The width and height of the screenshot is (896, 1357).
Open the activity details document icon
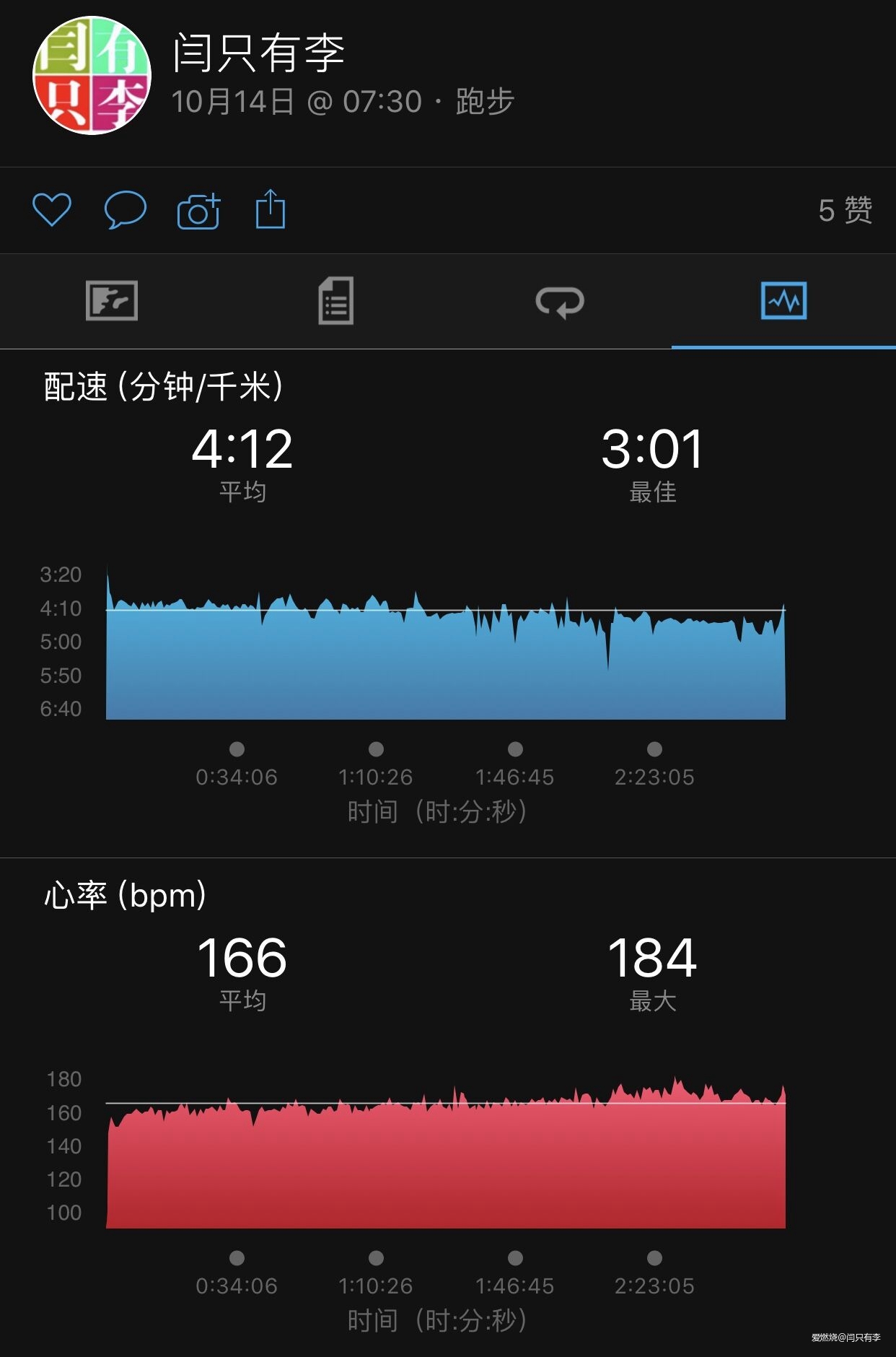[x=335, y=302]
